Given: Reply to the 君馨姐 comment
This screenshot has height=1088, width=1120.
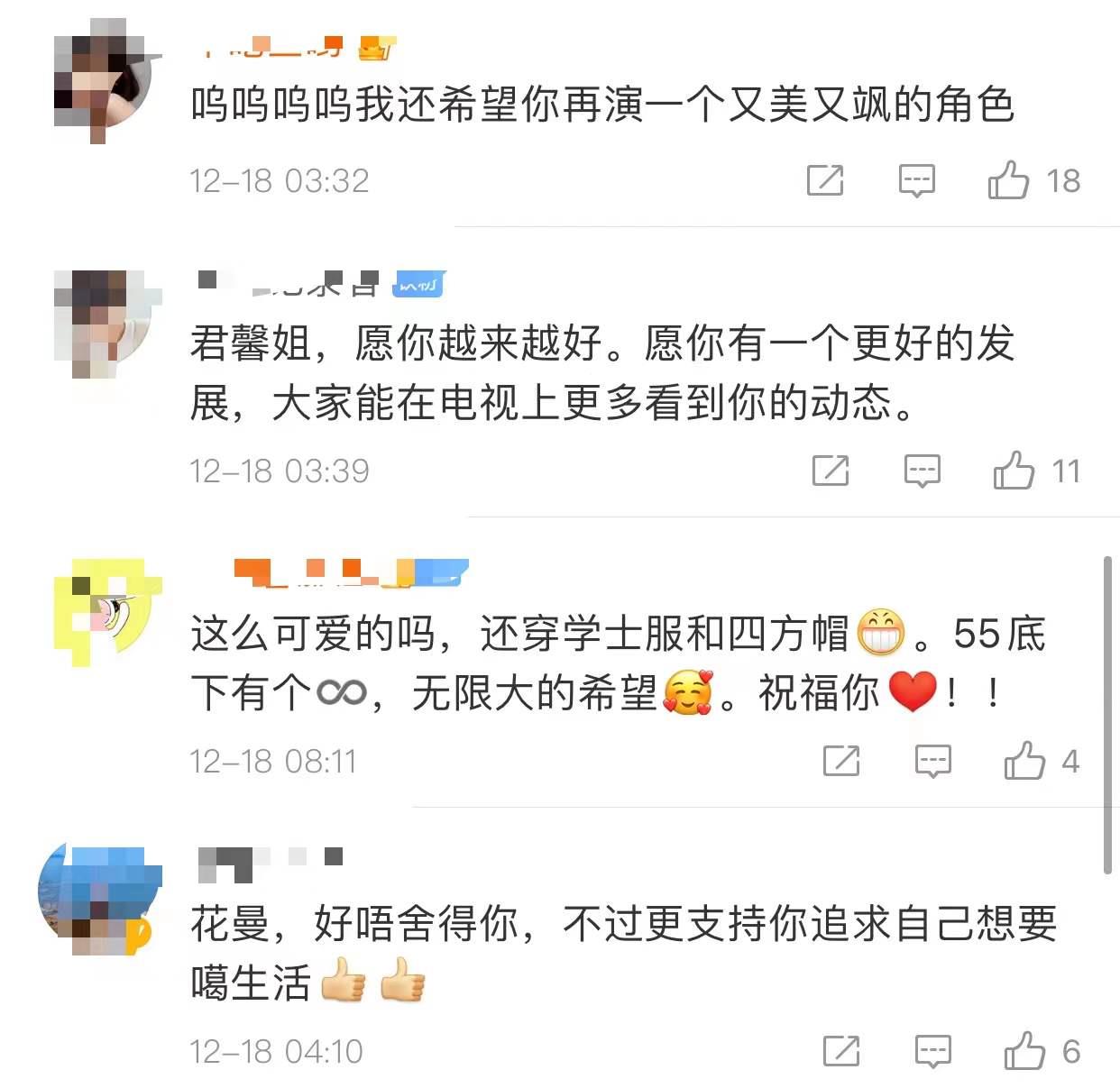Looking at the screenshot, I should pos(922,471).
